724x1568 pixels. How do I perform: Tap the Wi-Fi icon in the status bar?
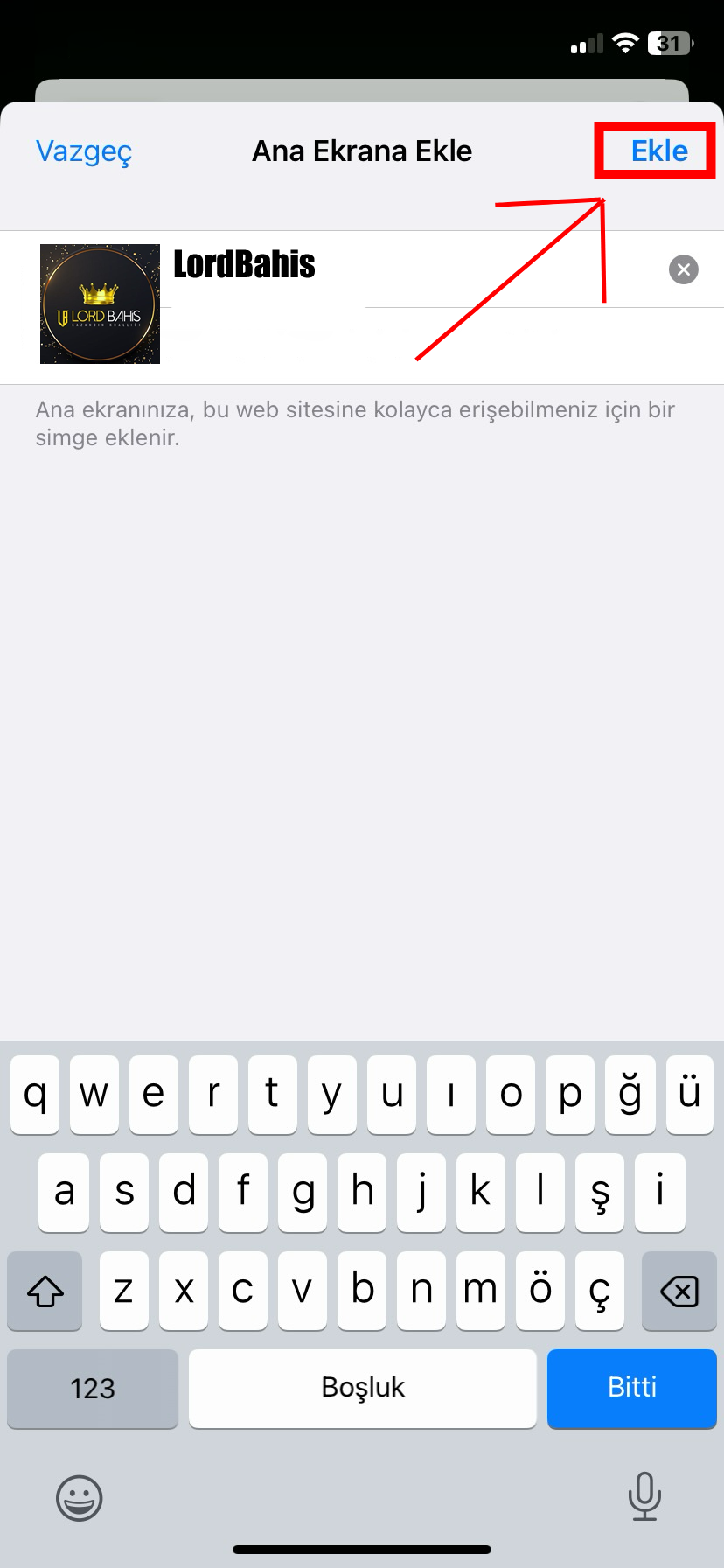click(x=624, y=43)
